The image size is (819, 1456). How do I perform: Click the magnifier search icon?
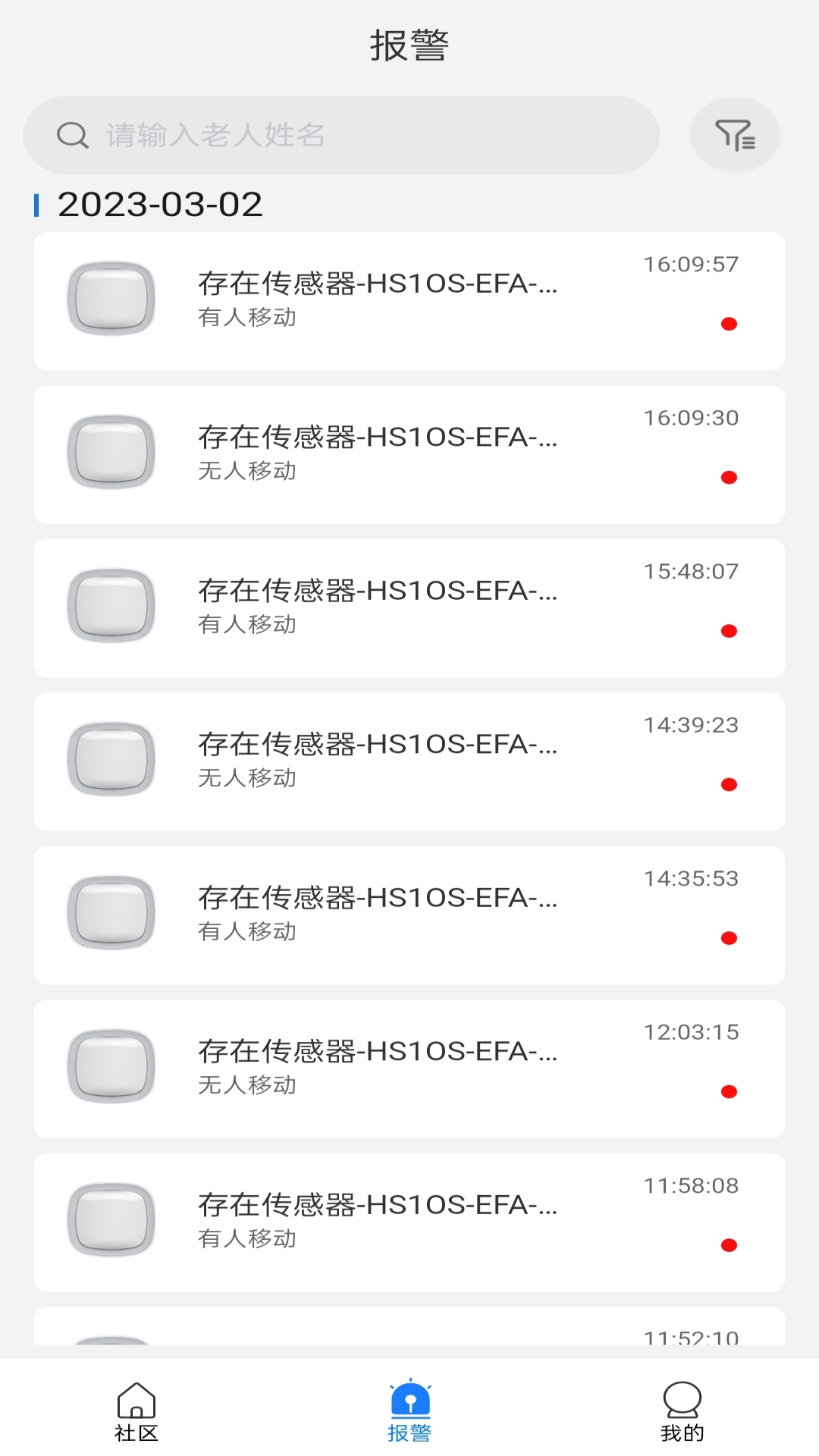[x=71, y=135]
